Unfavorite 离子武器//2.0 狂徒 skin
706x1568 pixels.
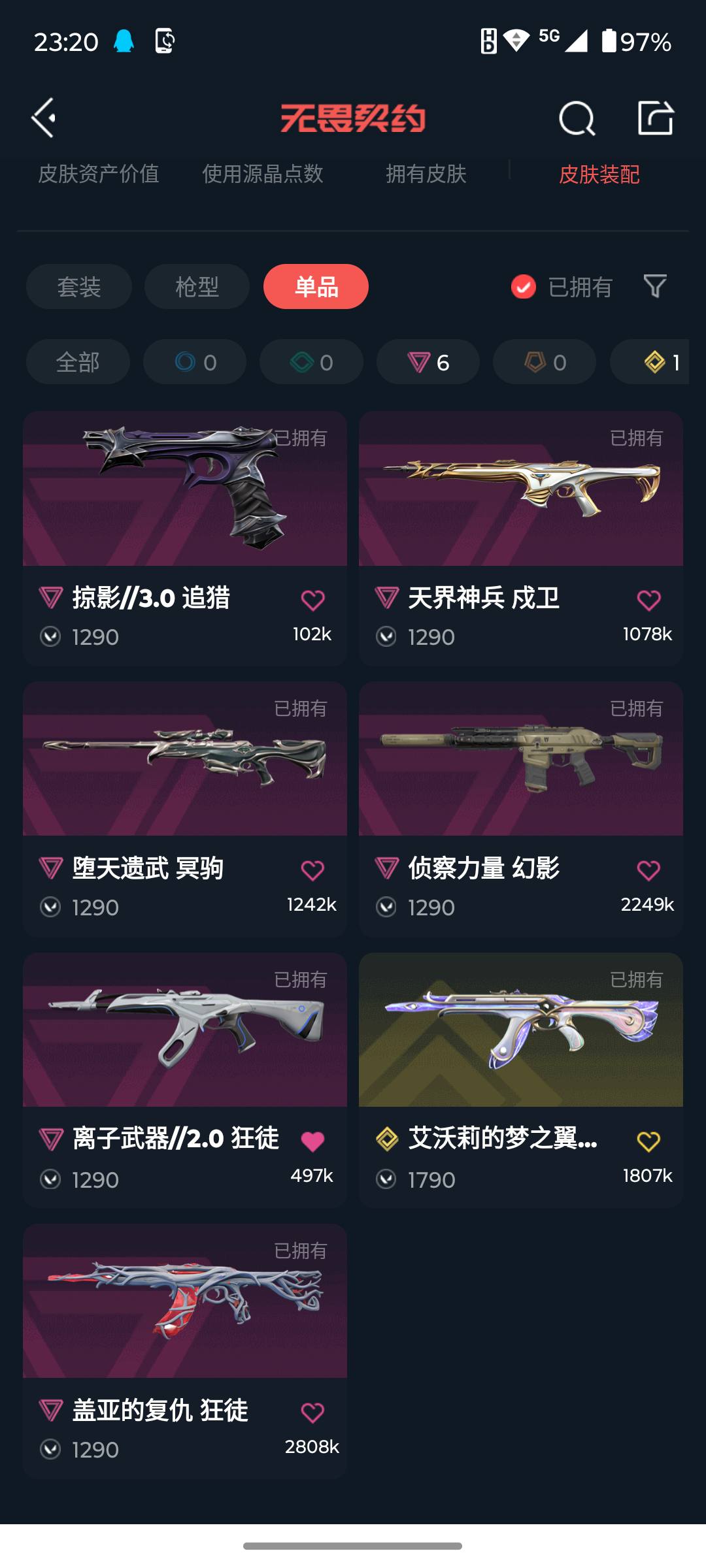click(313, 1139)
